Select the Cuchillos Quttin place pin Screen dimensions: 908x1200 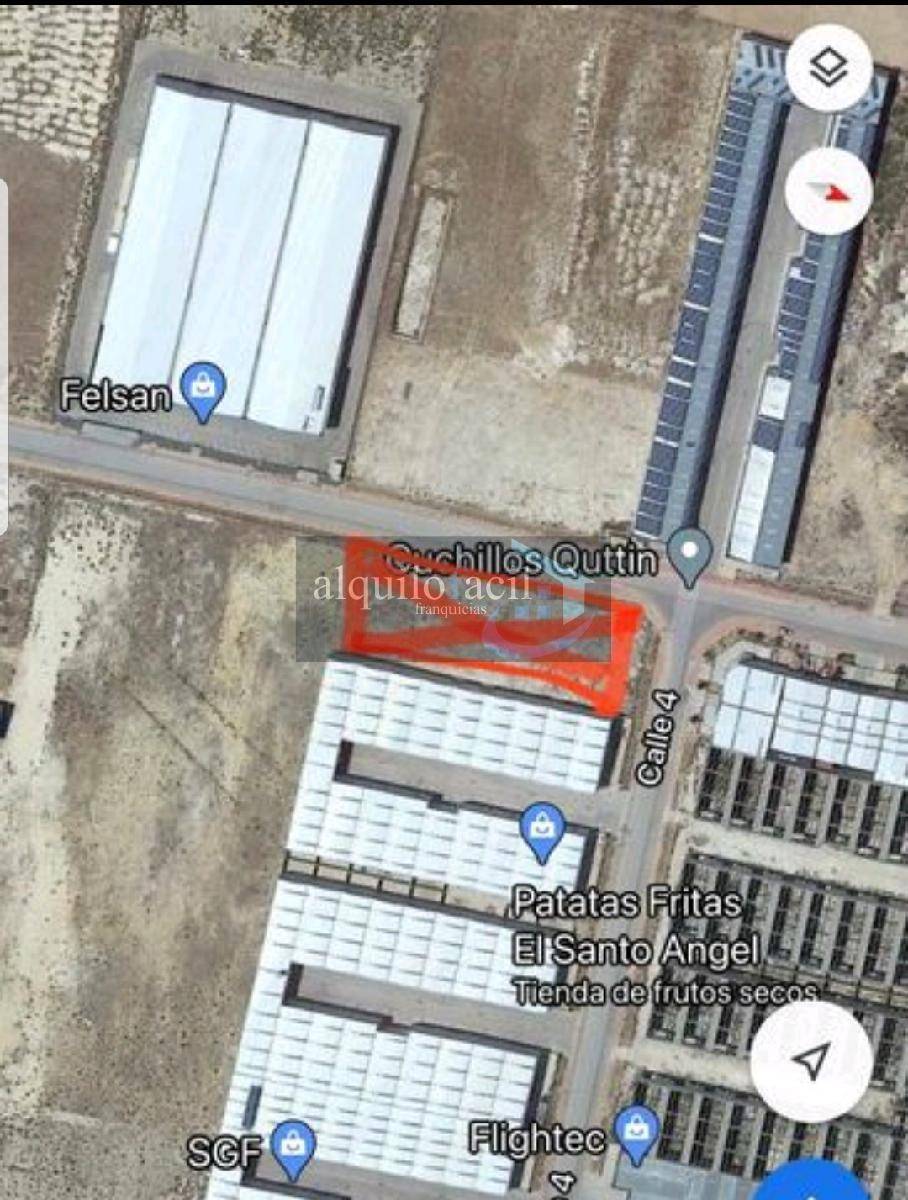click(x=689, y=553)
